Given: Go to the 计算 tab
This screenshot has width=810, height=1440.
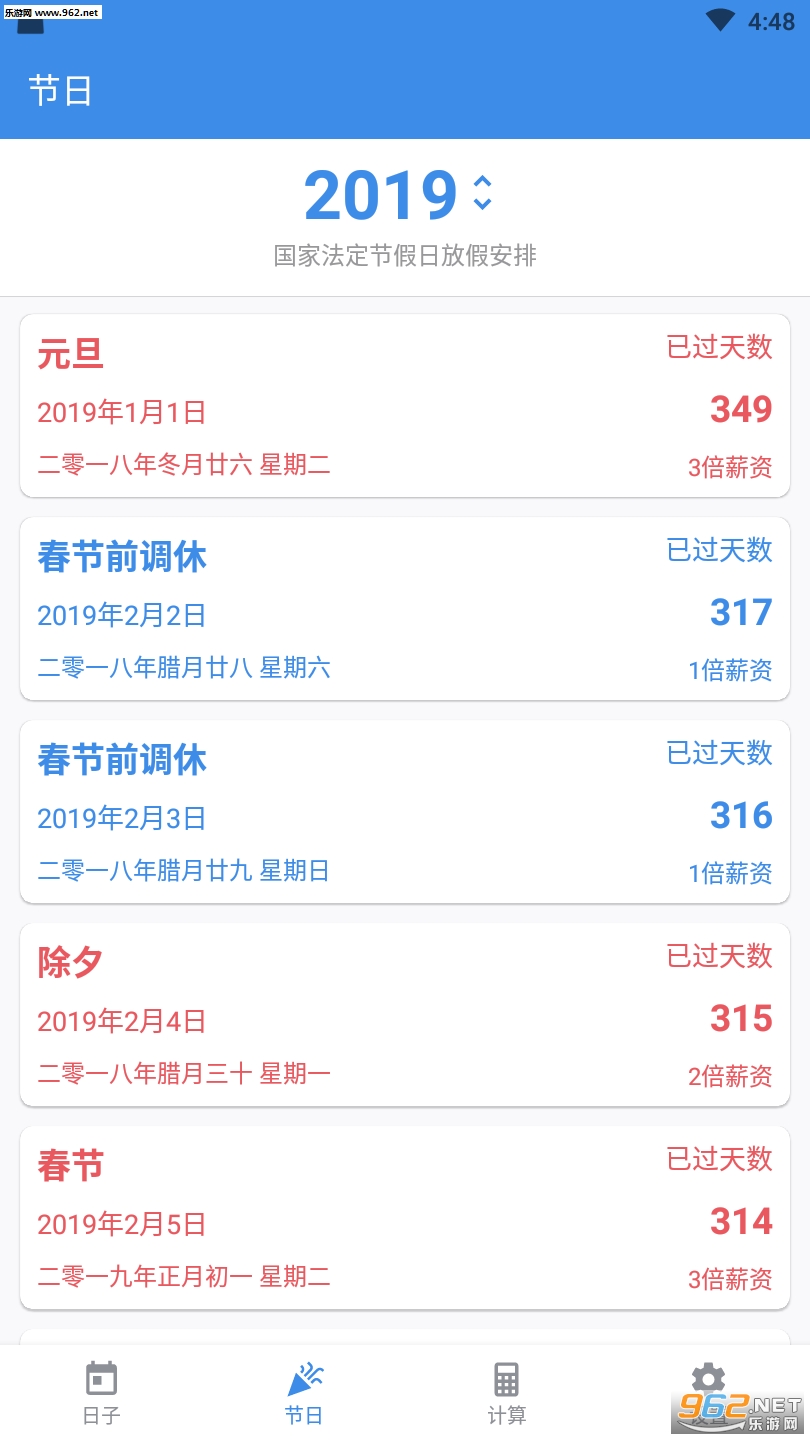Looking at the screenshot, I should (x=506, y=1392).
